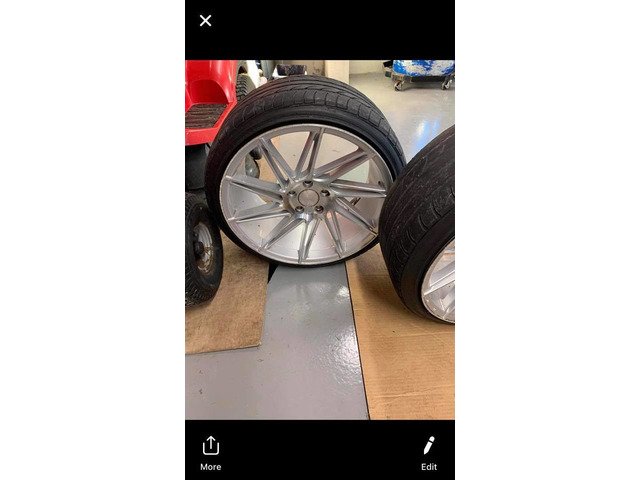Close the photo viewer

[x=206, y=20]
